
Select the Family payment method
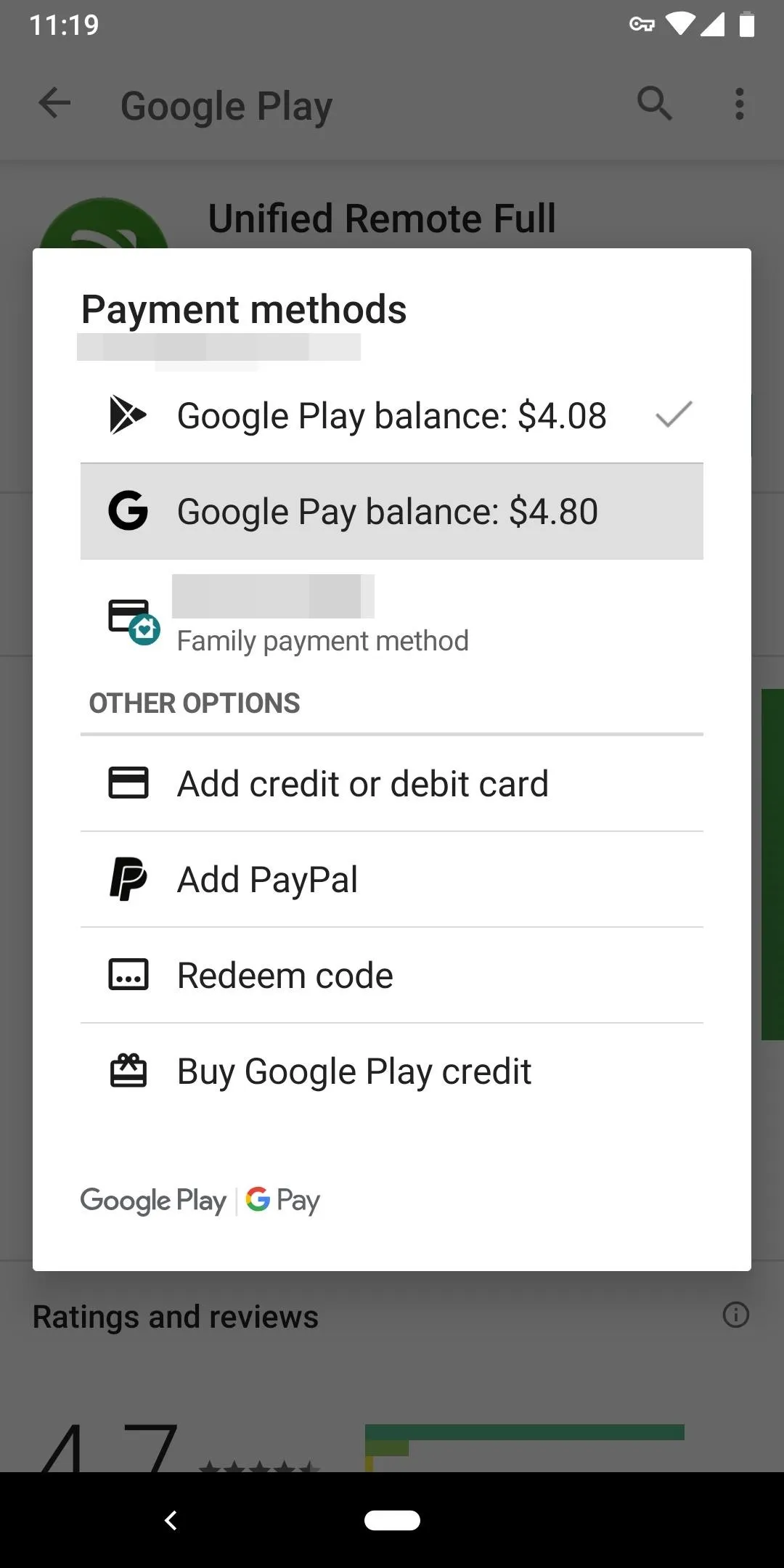click(x=392, y=616)
